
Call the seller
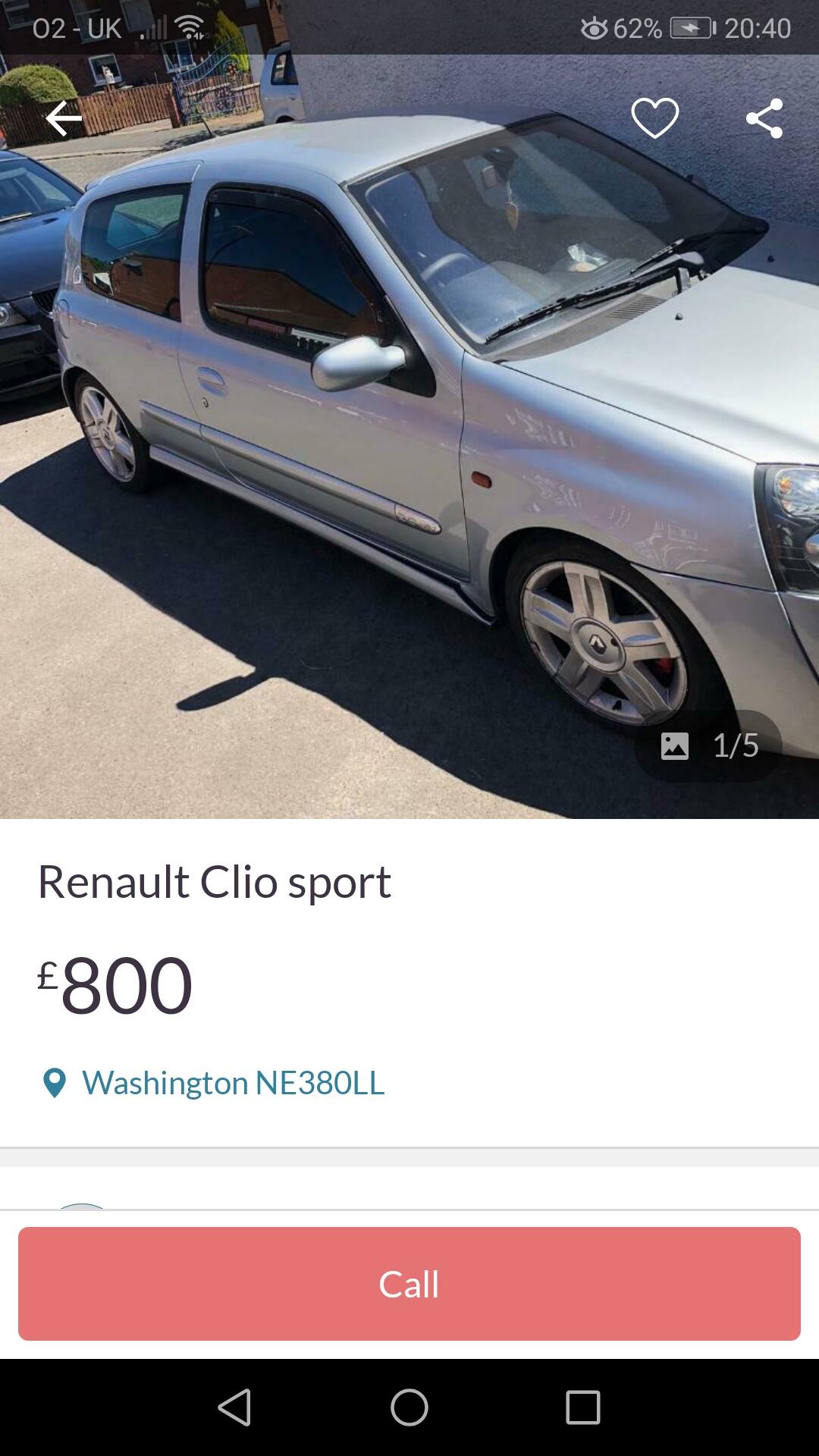pyautogui.click(x=409, y=1284)
